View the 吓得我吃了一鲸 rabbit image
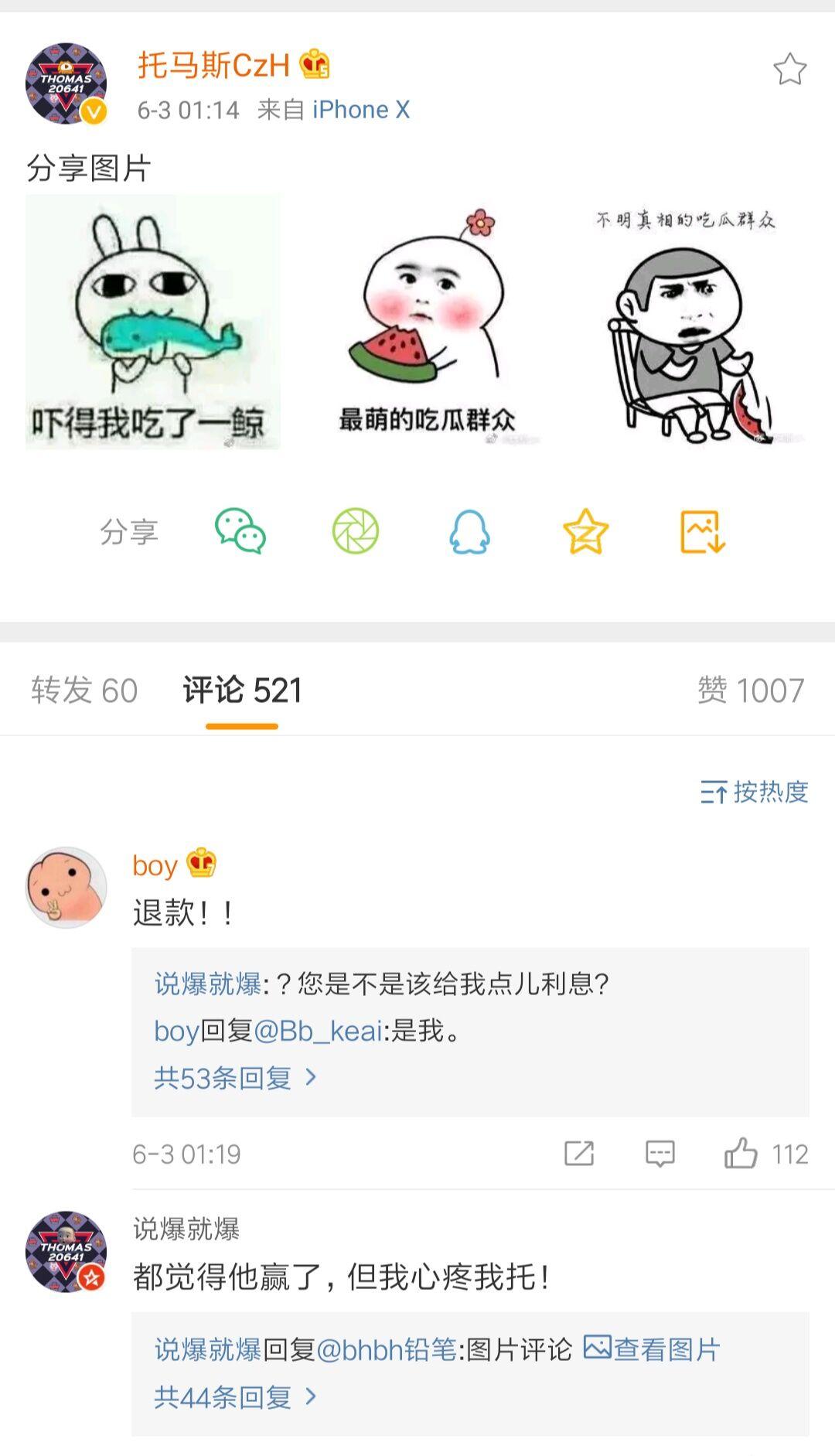Screen dimensions: 835x1456 click(x=153, y=322)
